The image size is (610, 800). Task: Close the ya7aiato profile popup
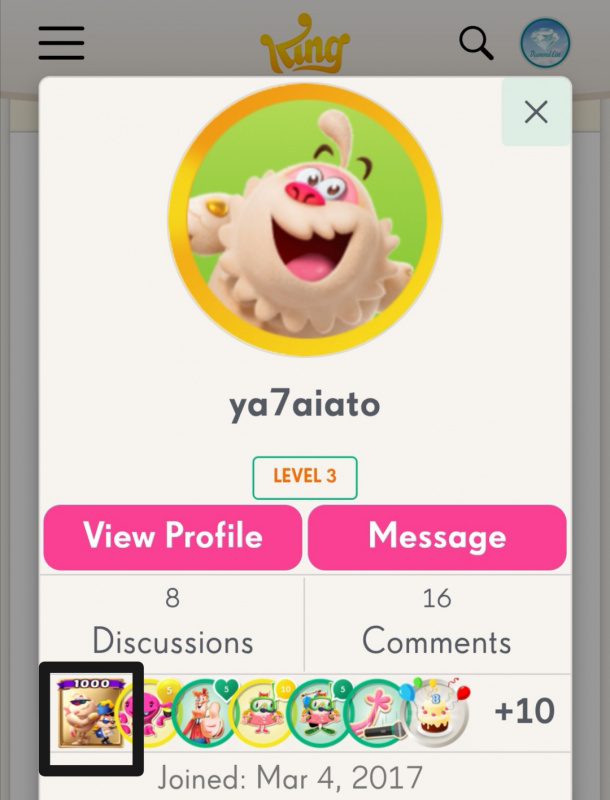536,112
